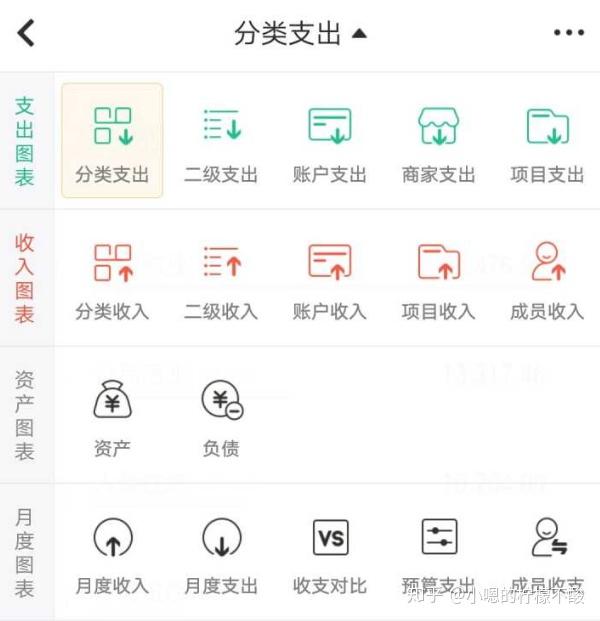Viewport: 600px width, 621px height.
Task: Open the three-dot overflow menu
Action: pos(568,33)
